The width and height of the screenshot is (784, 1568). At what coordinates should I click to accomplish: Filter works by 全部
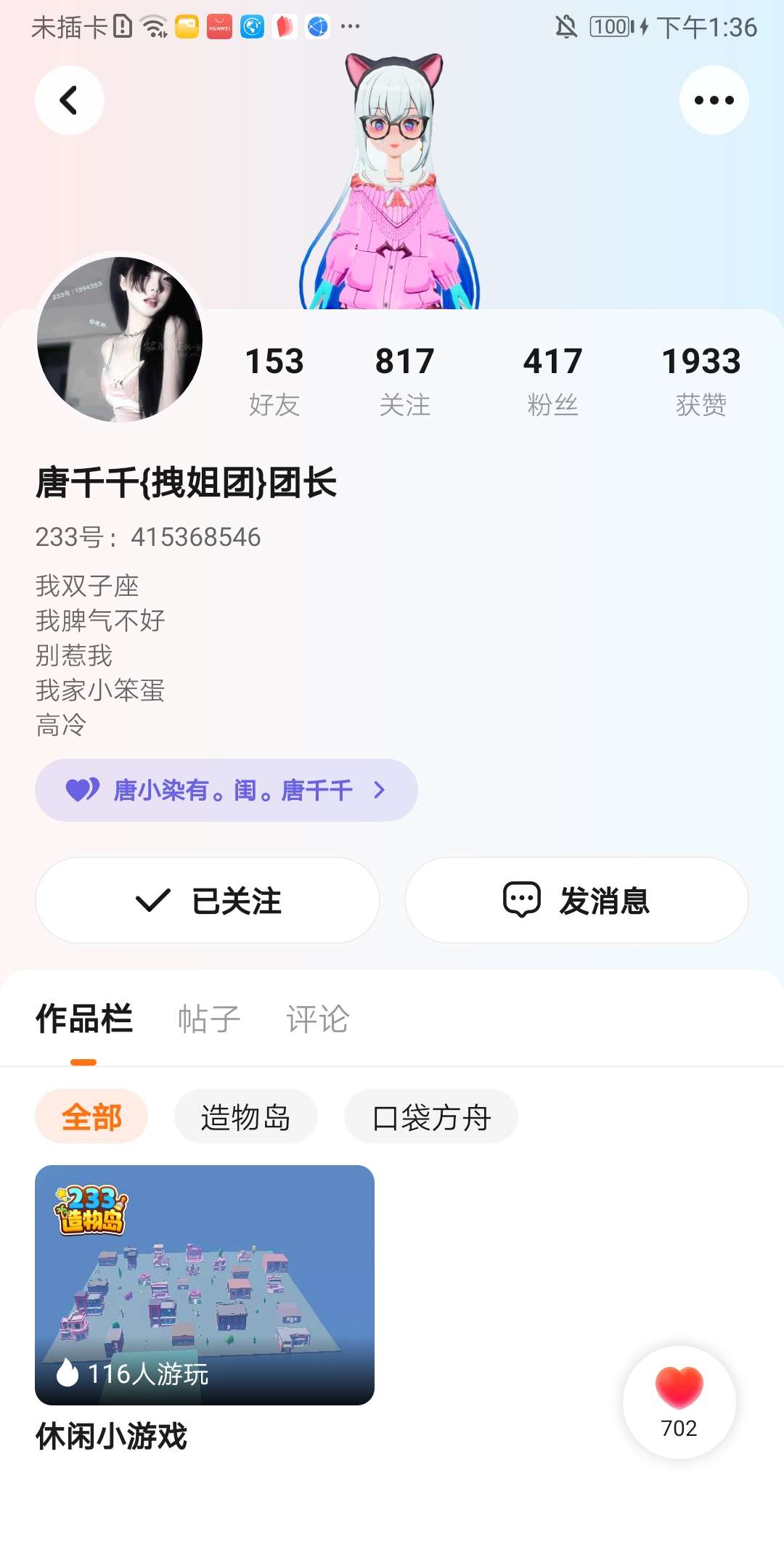pos(91,1116)
